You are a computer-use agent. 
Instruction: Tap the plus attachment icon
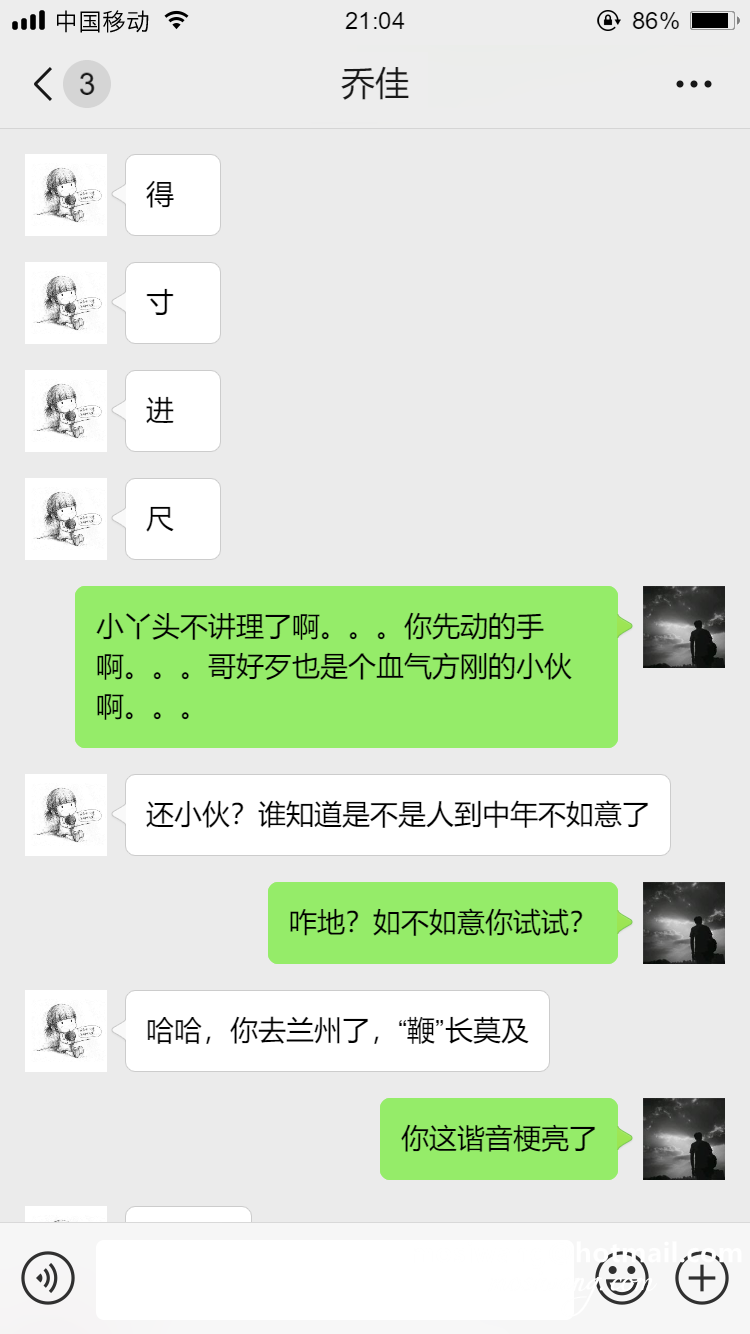[x=701, y=1278]
